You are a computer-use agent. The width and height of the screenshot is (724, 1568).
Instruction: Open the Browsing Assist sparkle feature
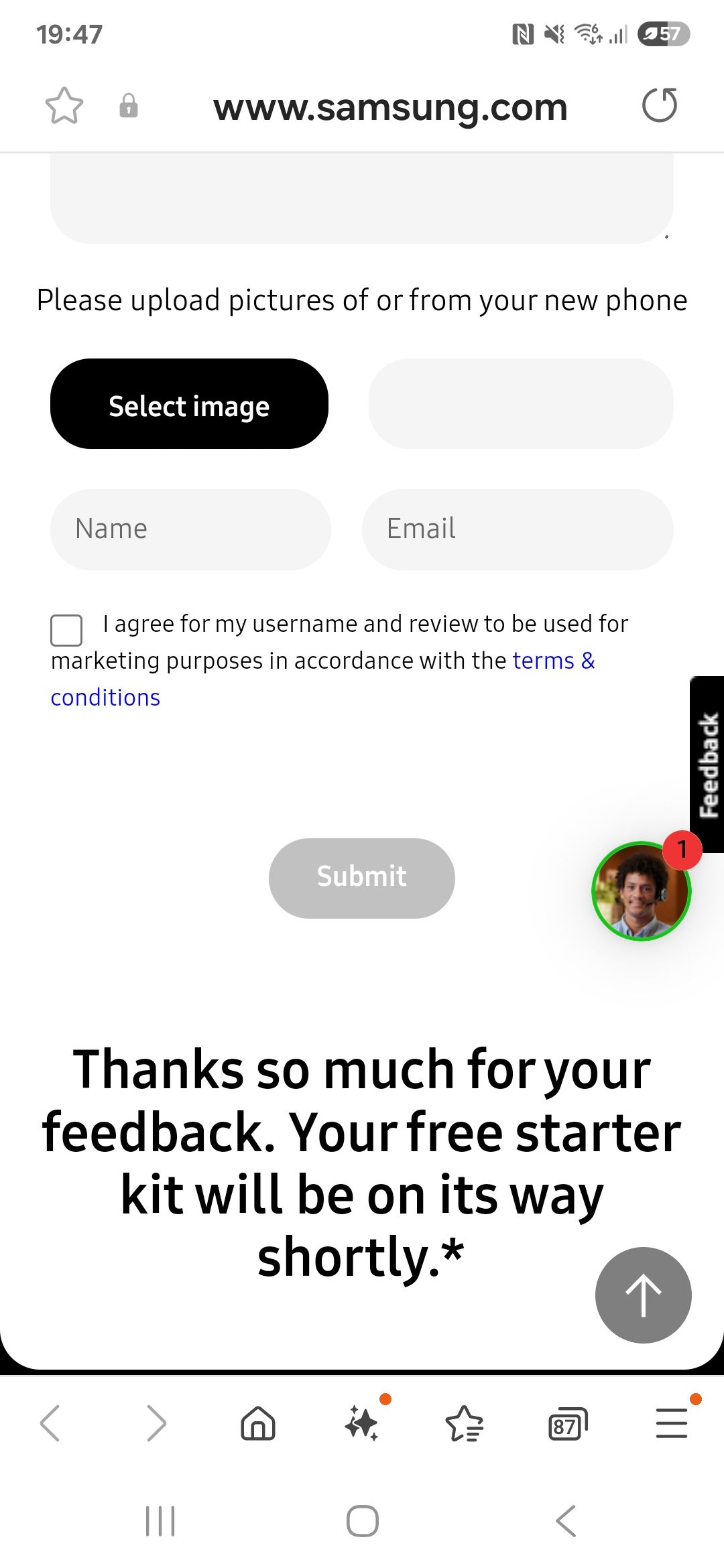tap(361, 1423)
